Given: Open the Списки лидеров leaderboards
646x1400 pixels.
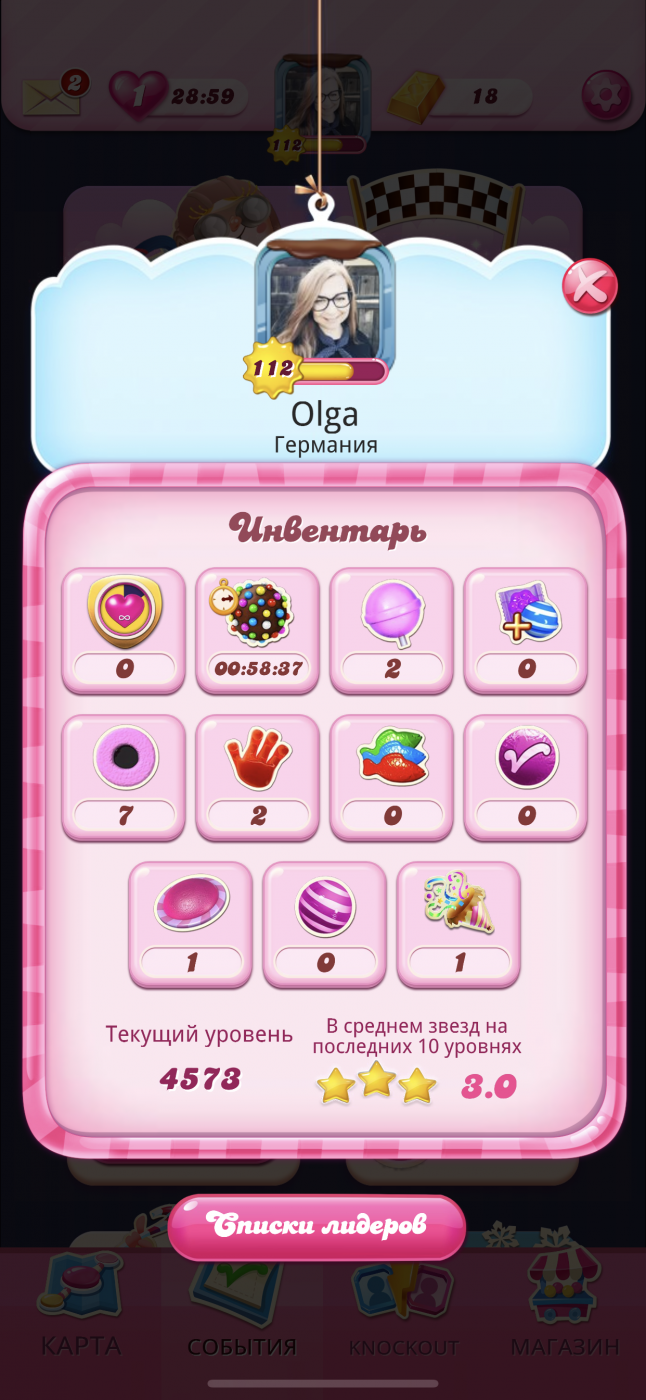Looking at the screenshot, I should coord(316,1225).
